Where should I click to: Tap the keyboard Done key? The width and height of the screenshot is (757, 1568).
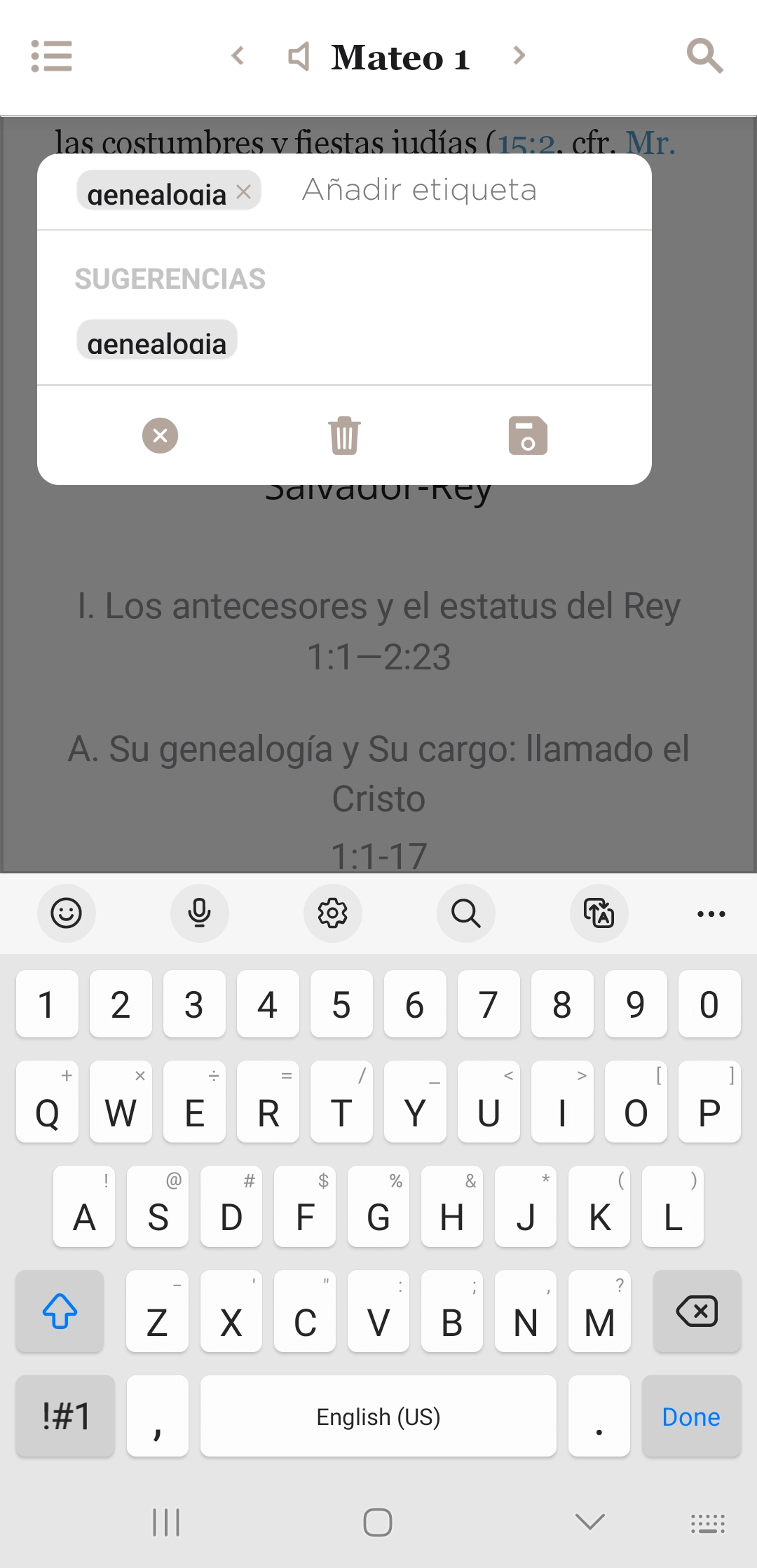tap(691, 1417)
